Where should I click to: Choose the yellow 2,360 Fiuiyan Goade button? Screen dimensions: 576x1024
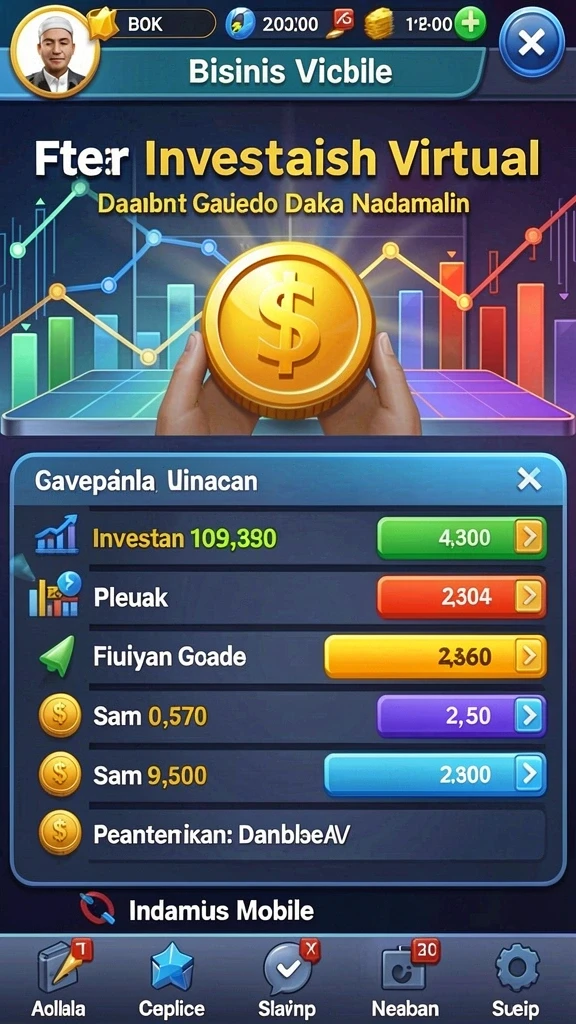coord(436,656)
